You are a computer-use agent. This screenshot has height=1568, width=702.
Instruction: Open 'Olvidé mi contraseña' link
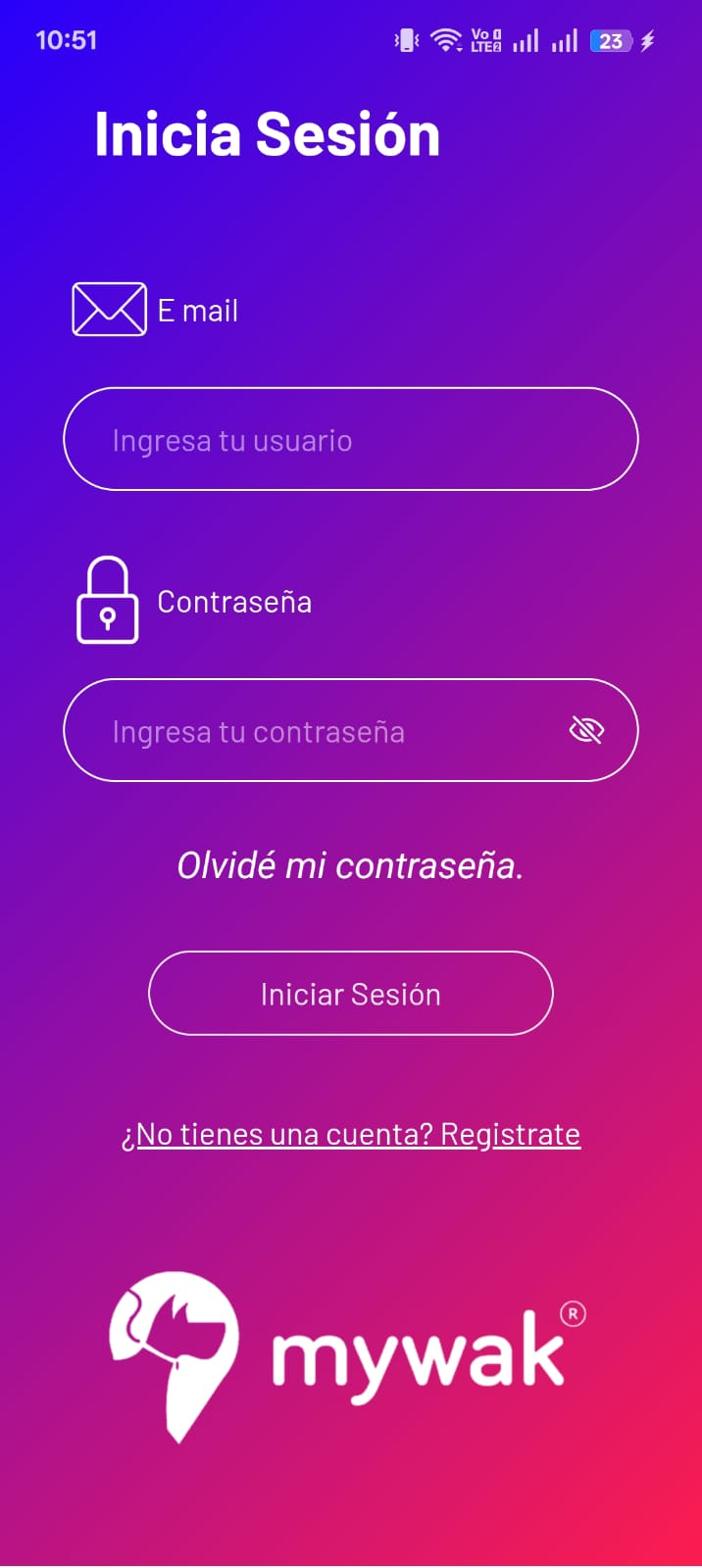point(350,865)
